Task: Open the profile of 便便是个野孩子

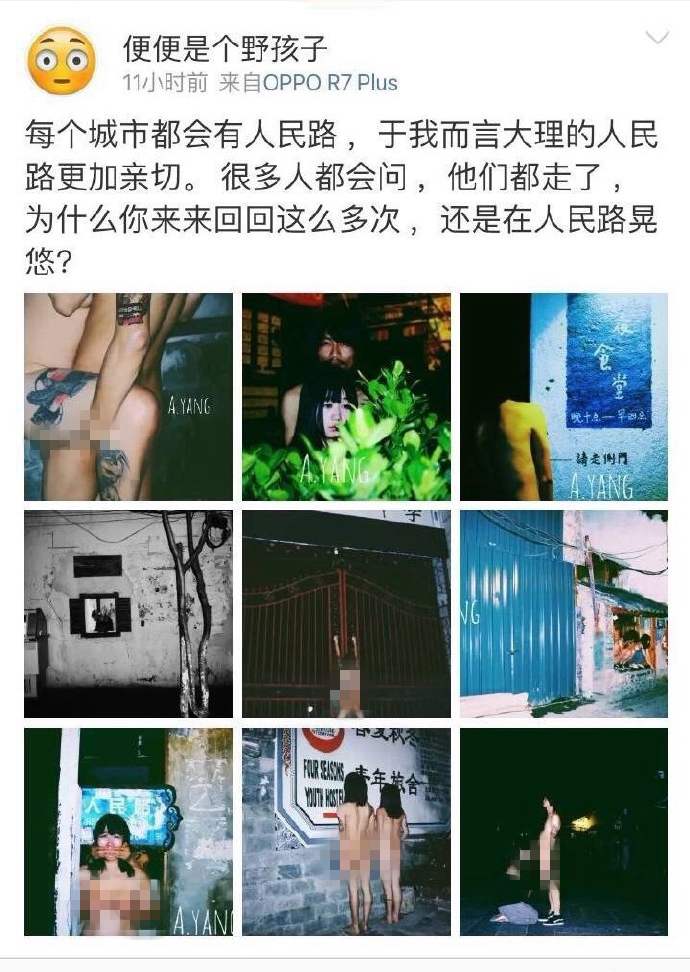Action: click(224, 48)
